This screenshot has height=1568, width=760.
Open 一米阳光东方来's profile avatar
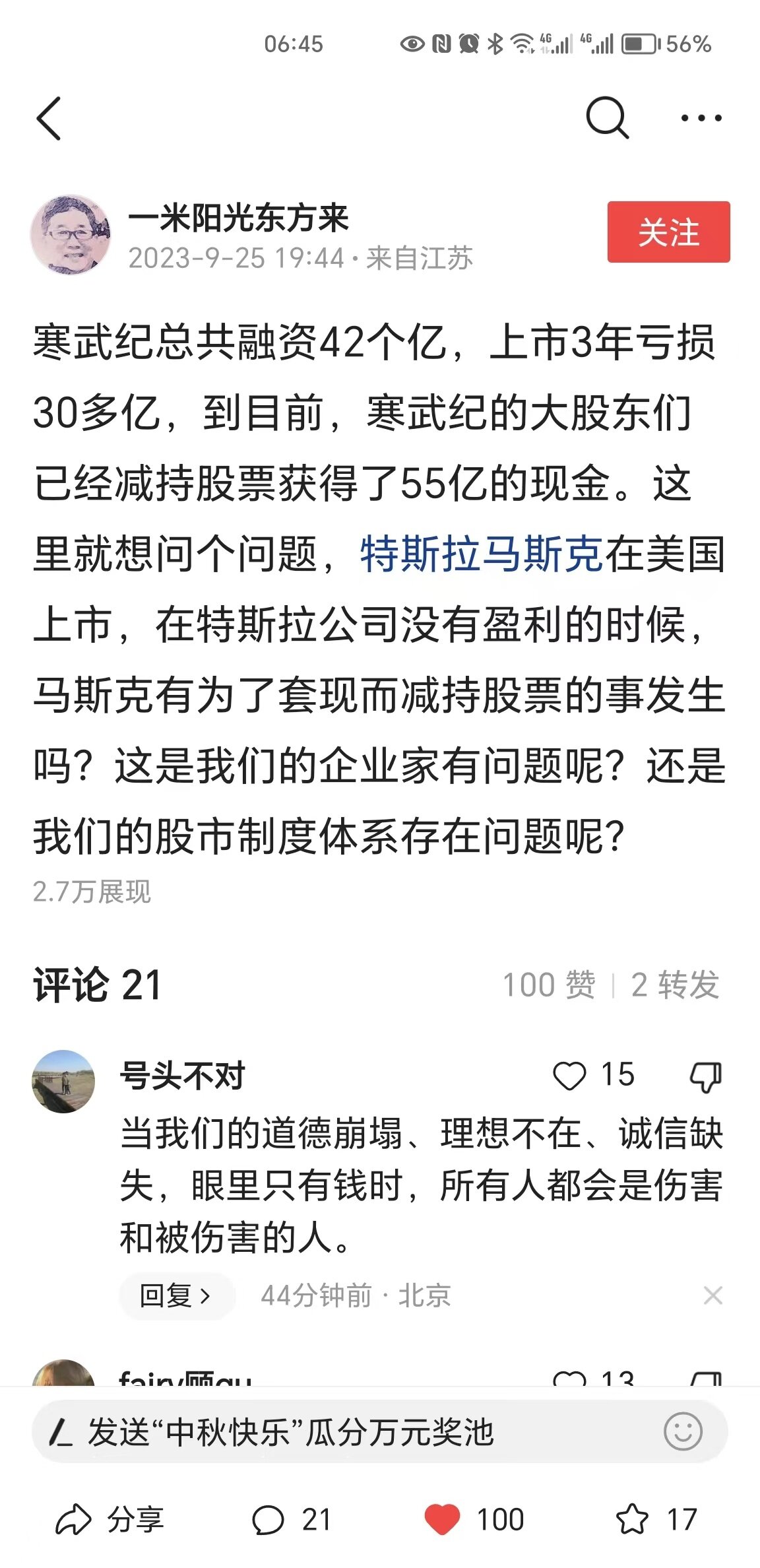pyautogui.click(x=71, y=234)
